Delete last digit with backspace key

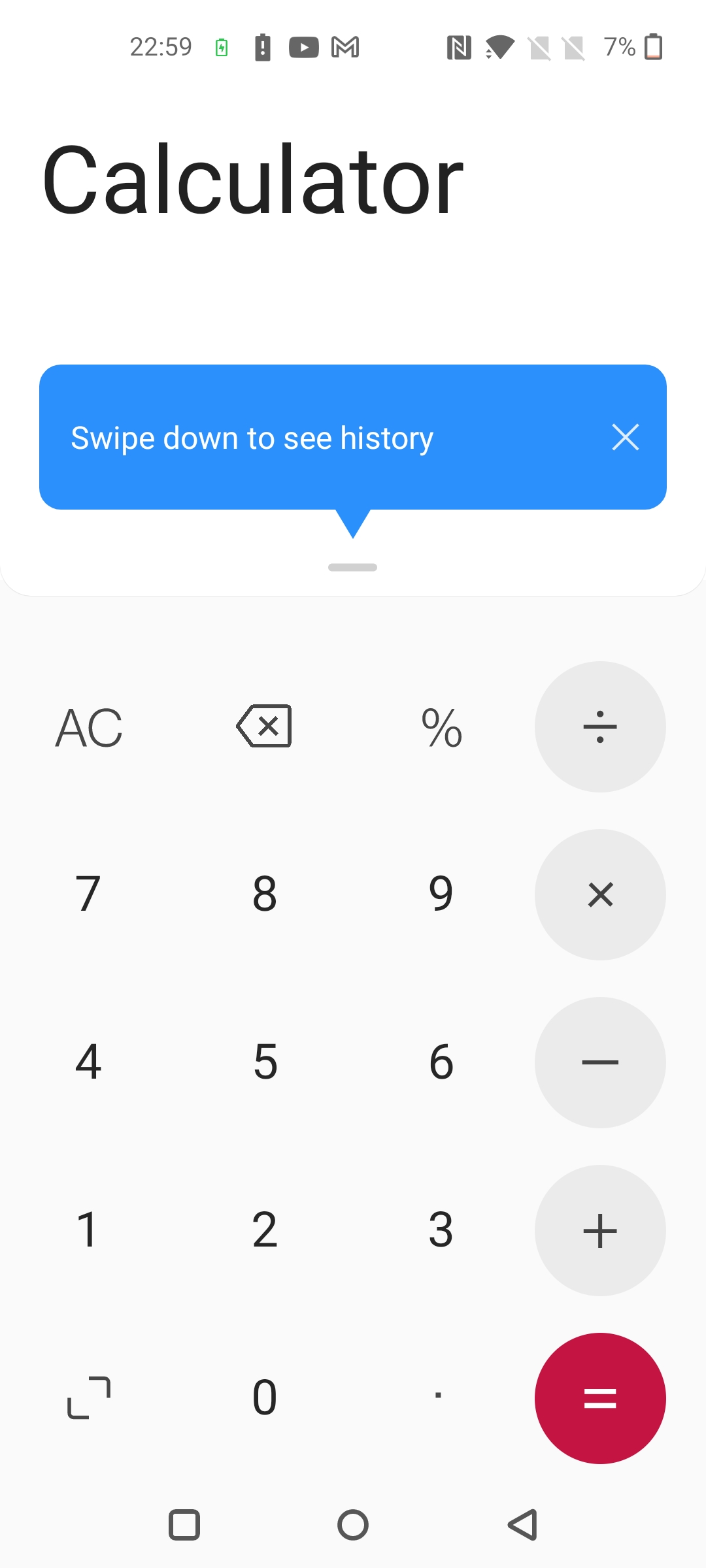(x=264, y=726)
